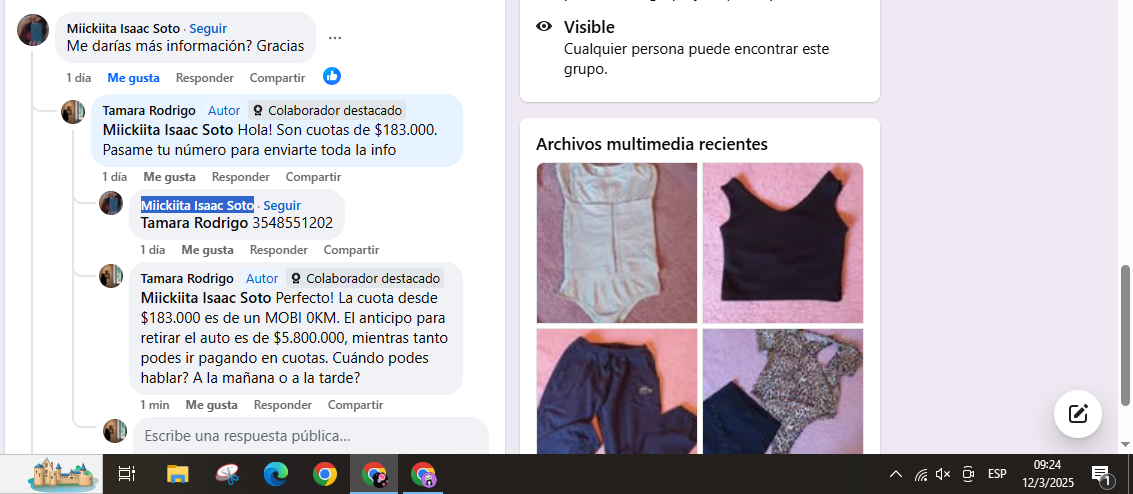Focus the 'Escribe una respuesta pública' field

click(310, 436)
